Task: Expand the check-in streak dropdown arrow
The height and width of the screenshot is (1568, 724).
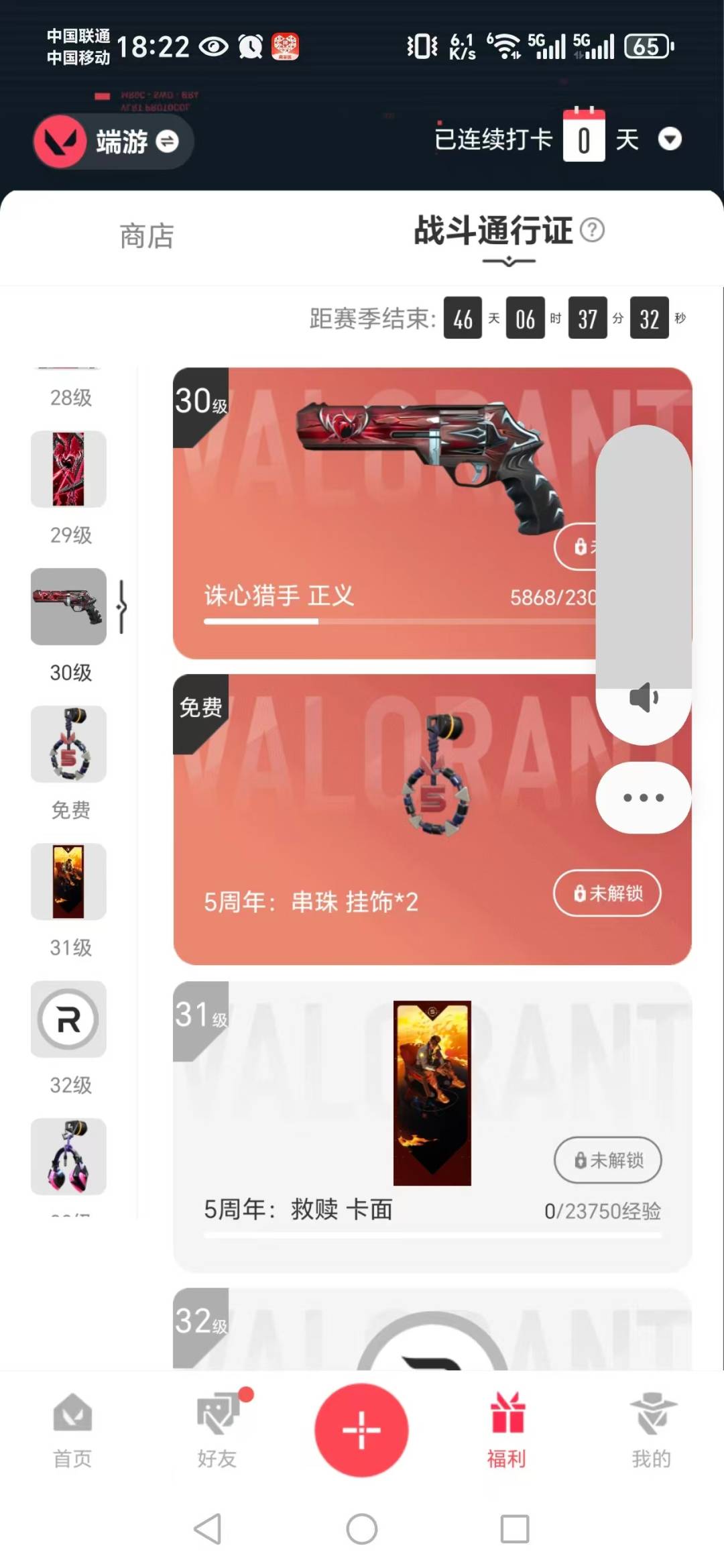Action: coord(669,139)
